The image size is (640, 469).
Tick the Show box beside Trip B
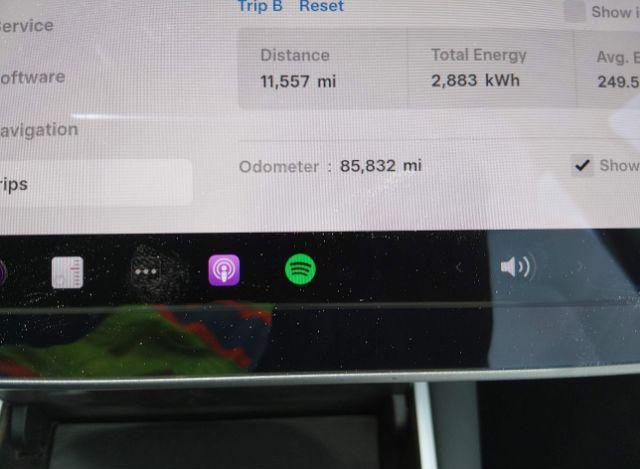tap(575, 12)
